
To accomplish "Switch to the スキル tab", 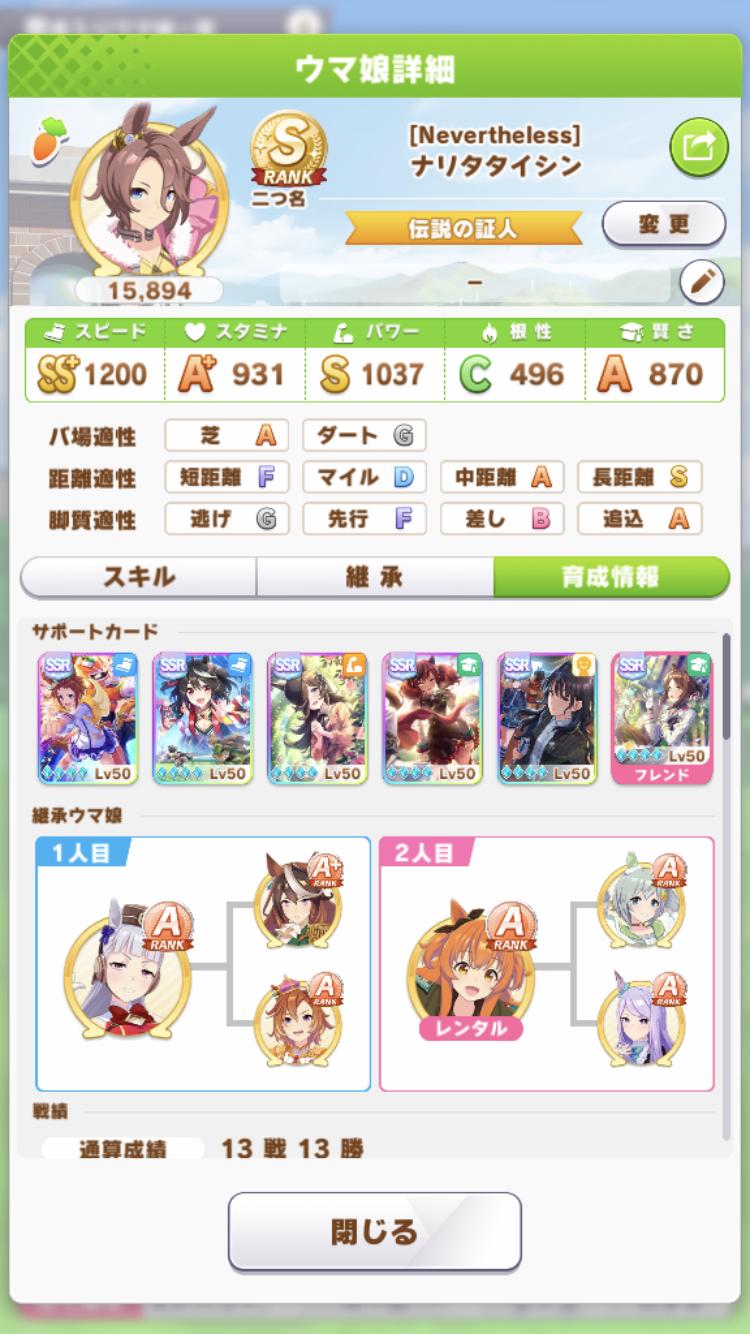I will point(138,577).
